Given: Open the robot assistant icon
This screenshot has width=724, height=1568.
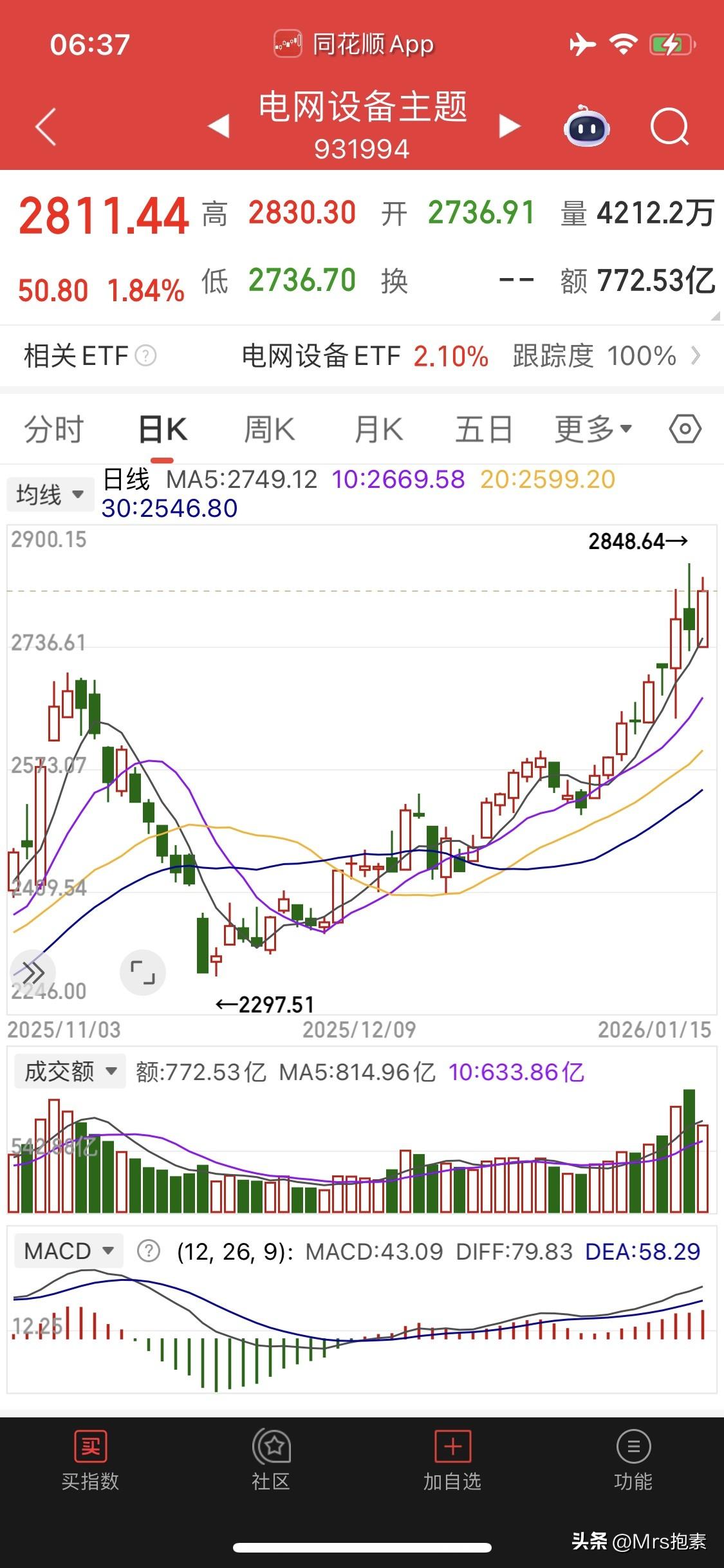Looking at the screenshot, I should tap(586, 126).
